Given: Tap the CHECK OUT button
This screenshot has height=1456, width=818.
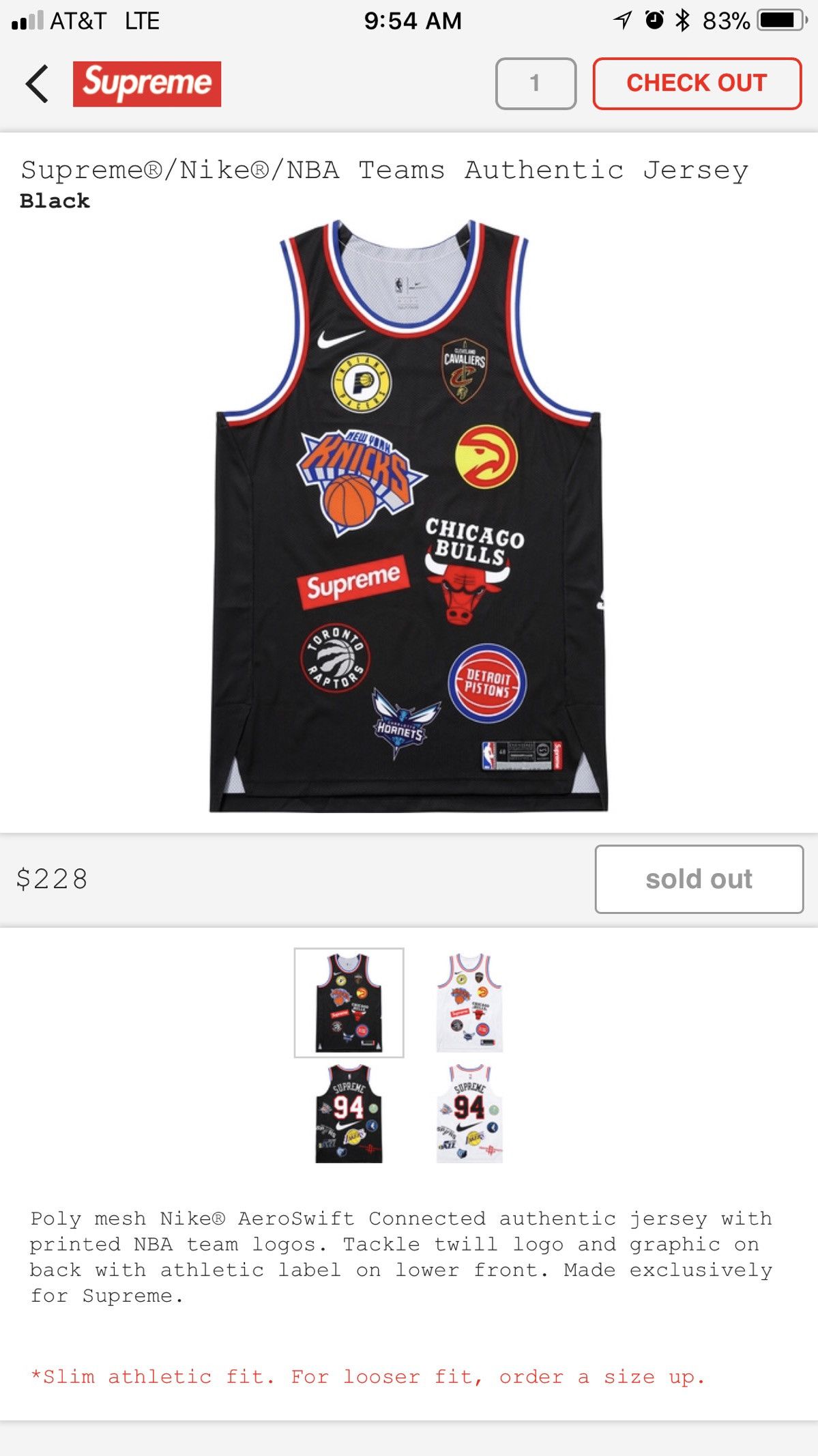Looking at the screenshot, I should click(697, 83).
